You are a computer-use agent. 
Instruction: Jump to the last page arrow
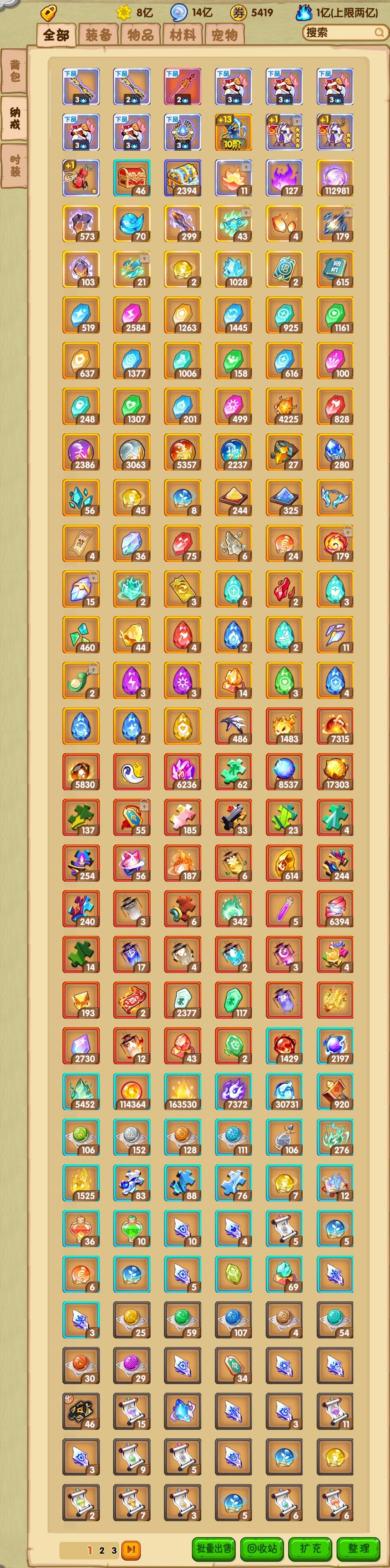130,1549
